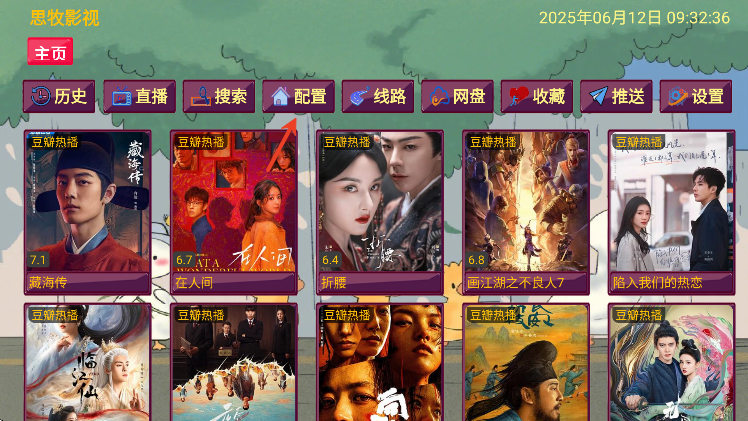This screenshot has width=748, height=421.
Task: Open 历史 viewing history
Action: 59,97
